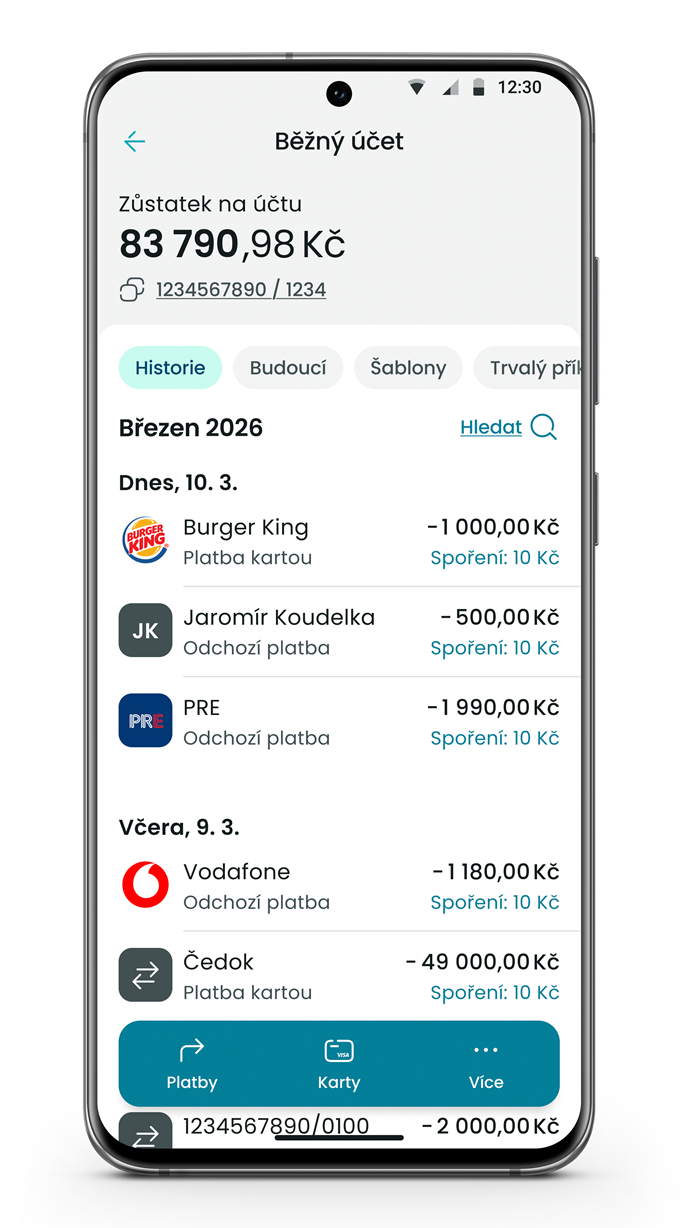
Task: Open the Šablony tab
Action: (408, 368)
